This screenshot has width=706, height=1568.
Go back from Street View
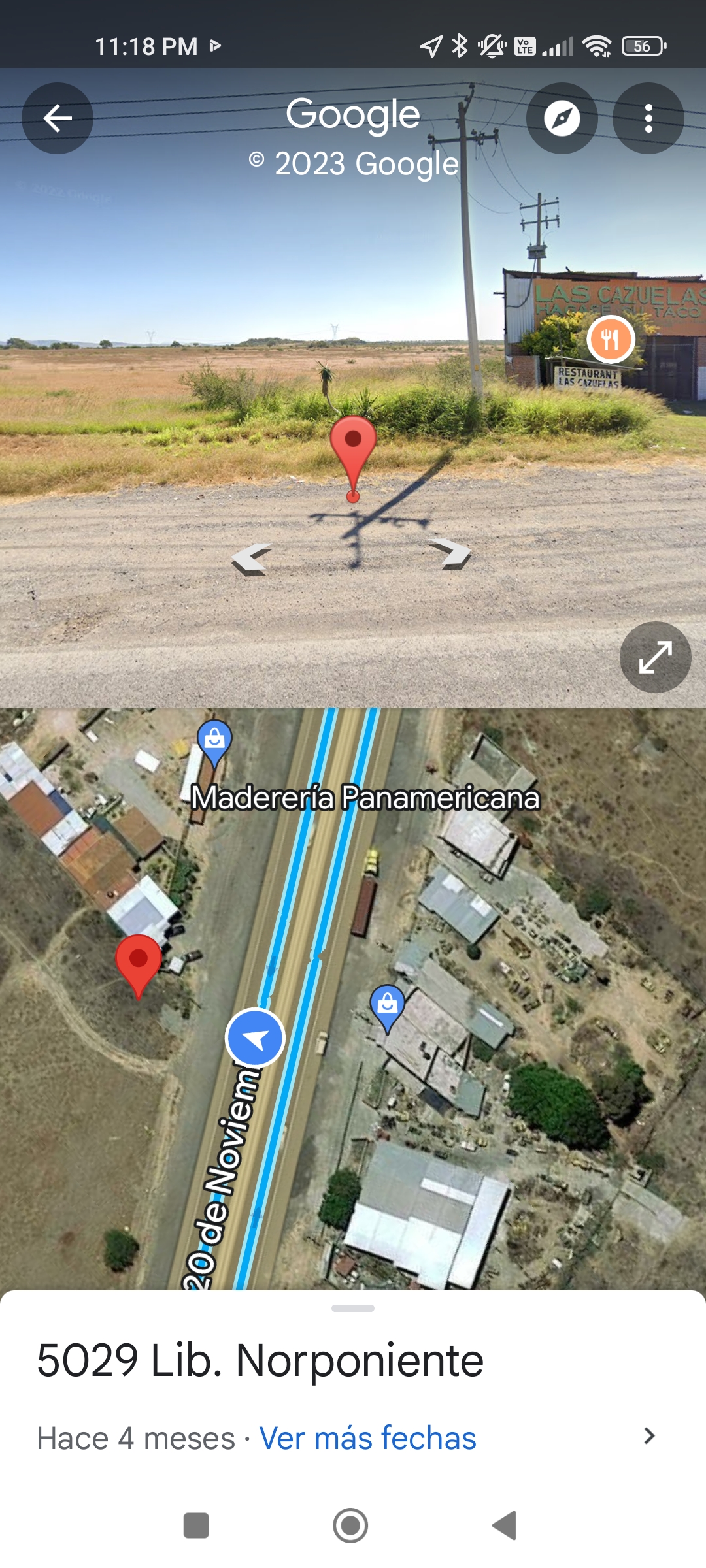coord(58,118)
